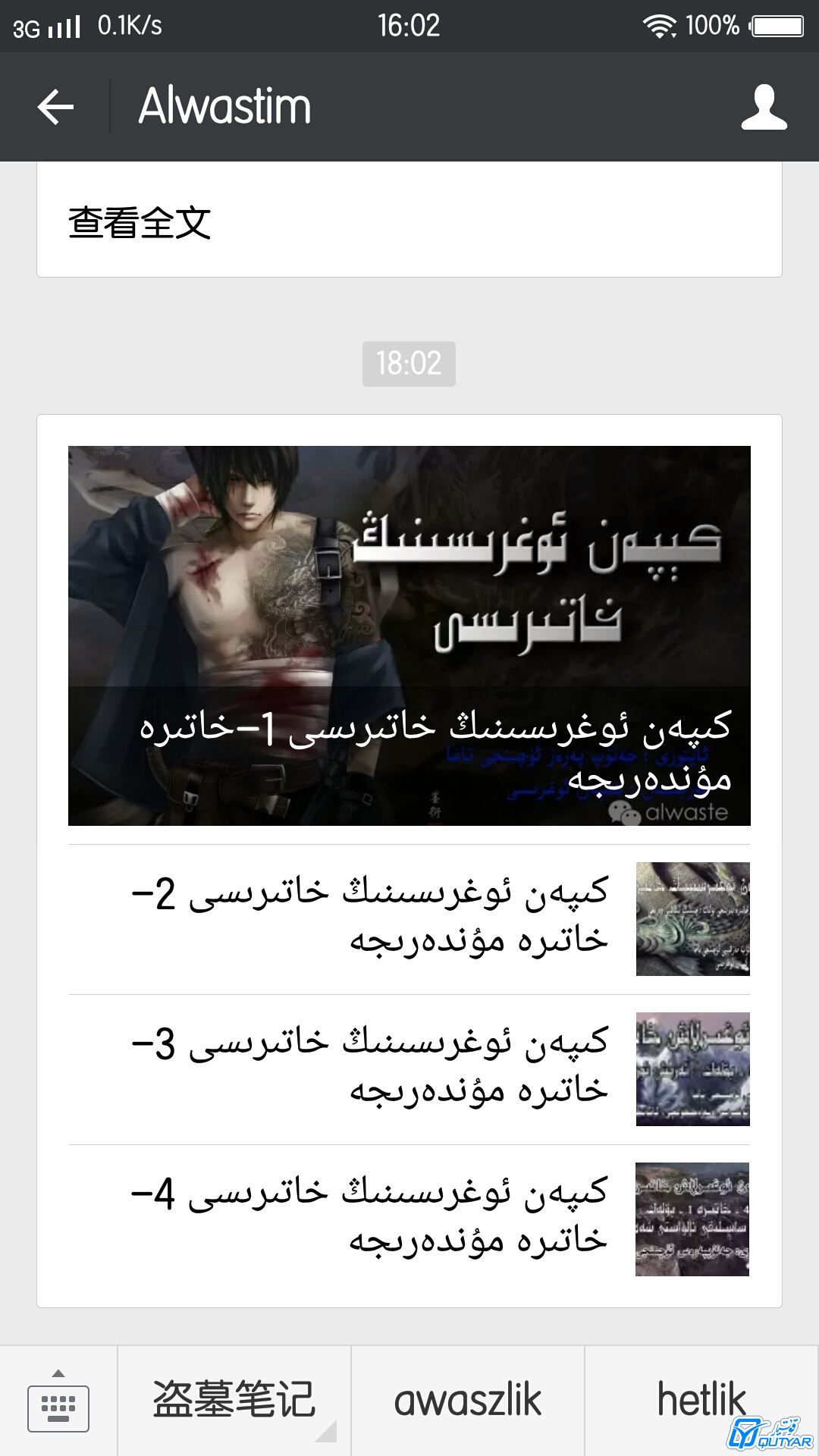
Task: Open the article numbered -2
Action: click(409, 919)
